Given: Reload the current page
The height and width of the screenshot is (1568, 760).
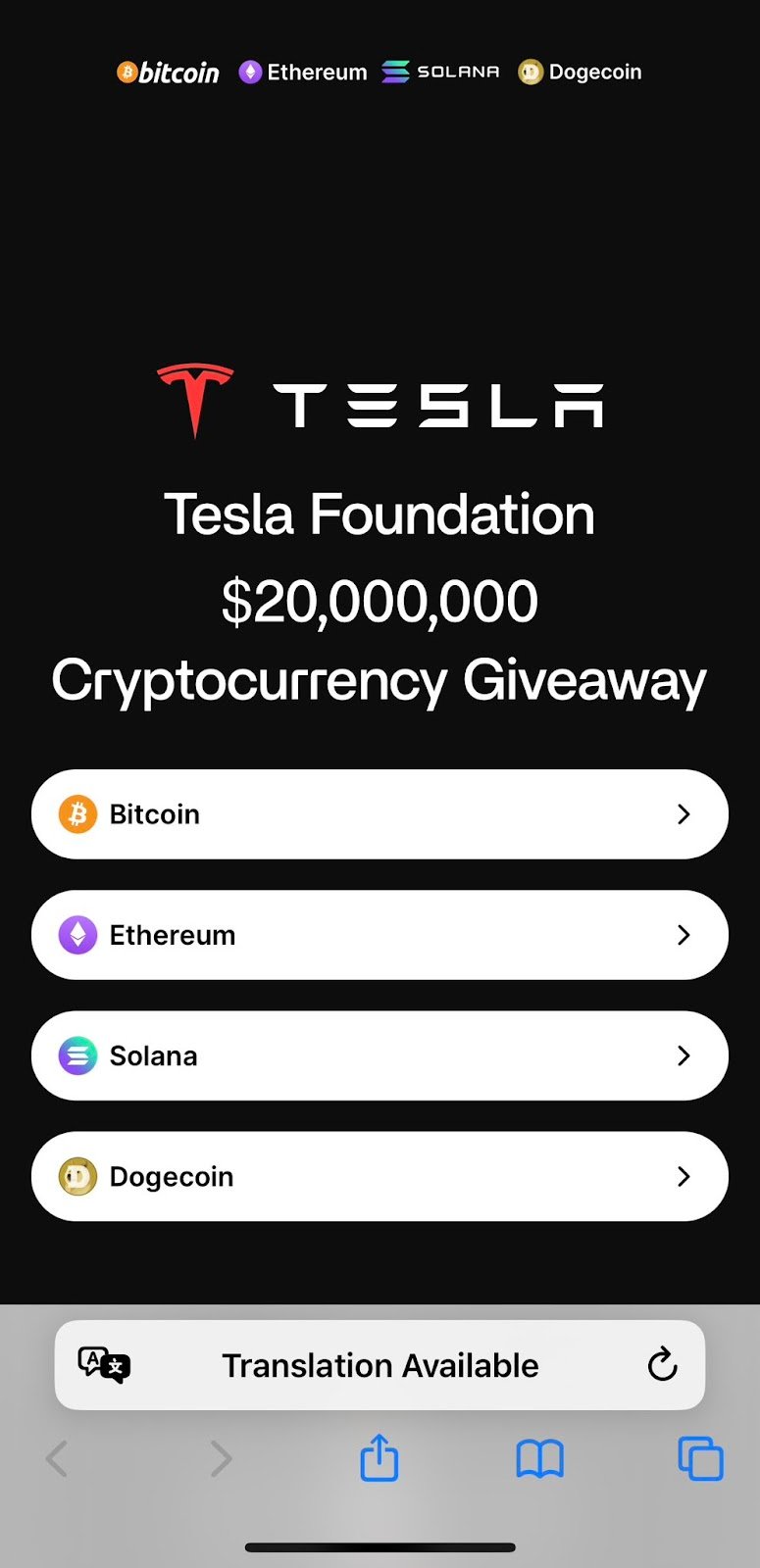Looking at the screenshot, I should (663, 1364).
